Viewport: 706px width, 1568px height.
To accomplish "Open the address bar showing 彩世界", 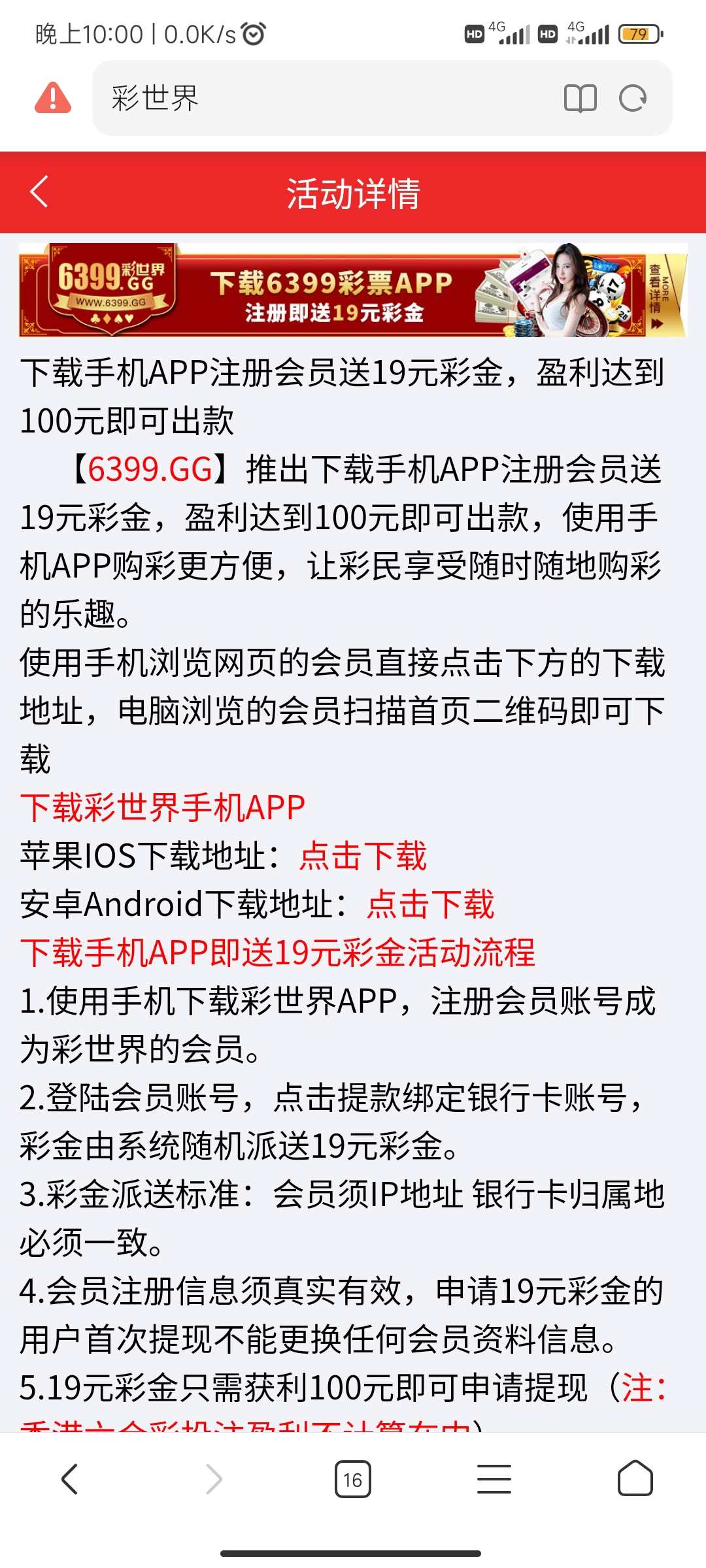I will point(314,98).
